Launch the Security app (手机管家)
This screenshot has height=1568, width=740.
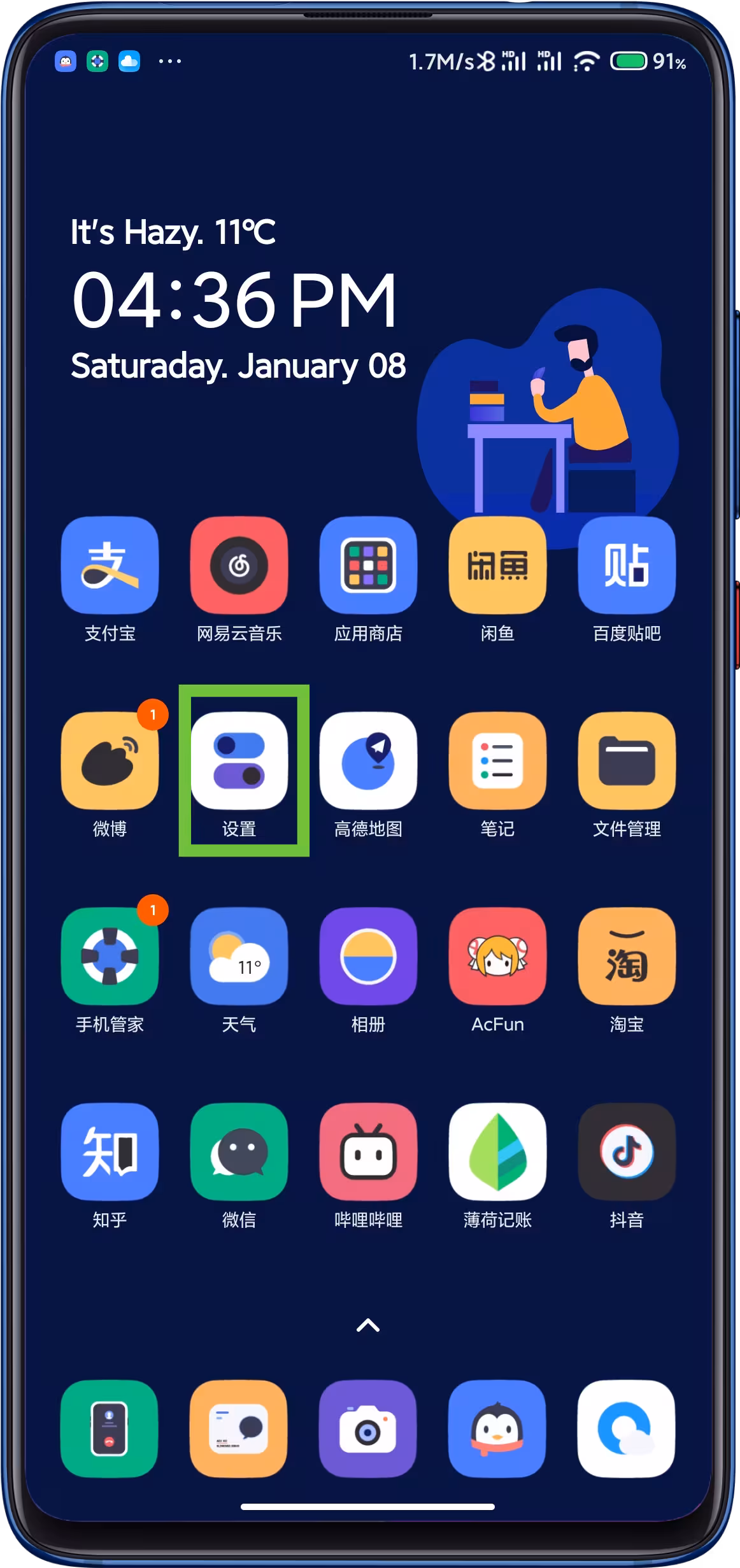coord(110,956)
